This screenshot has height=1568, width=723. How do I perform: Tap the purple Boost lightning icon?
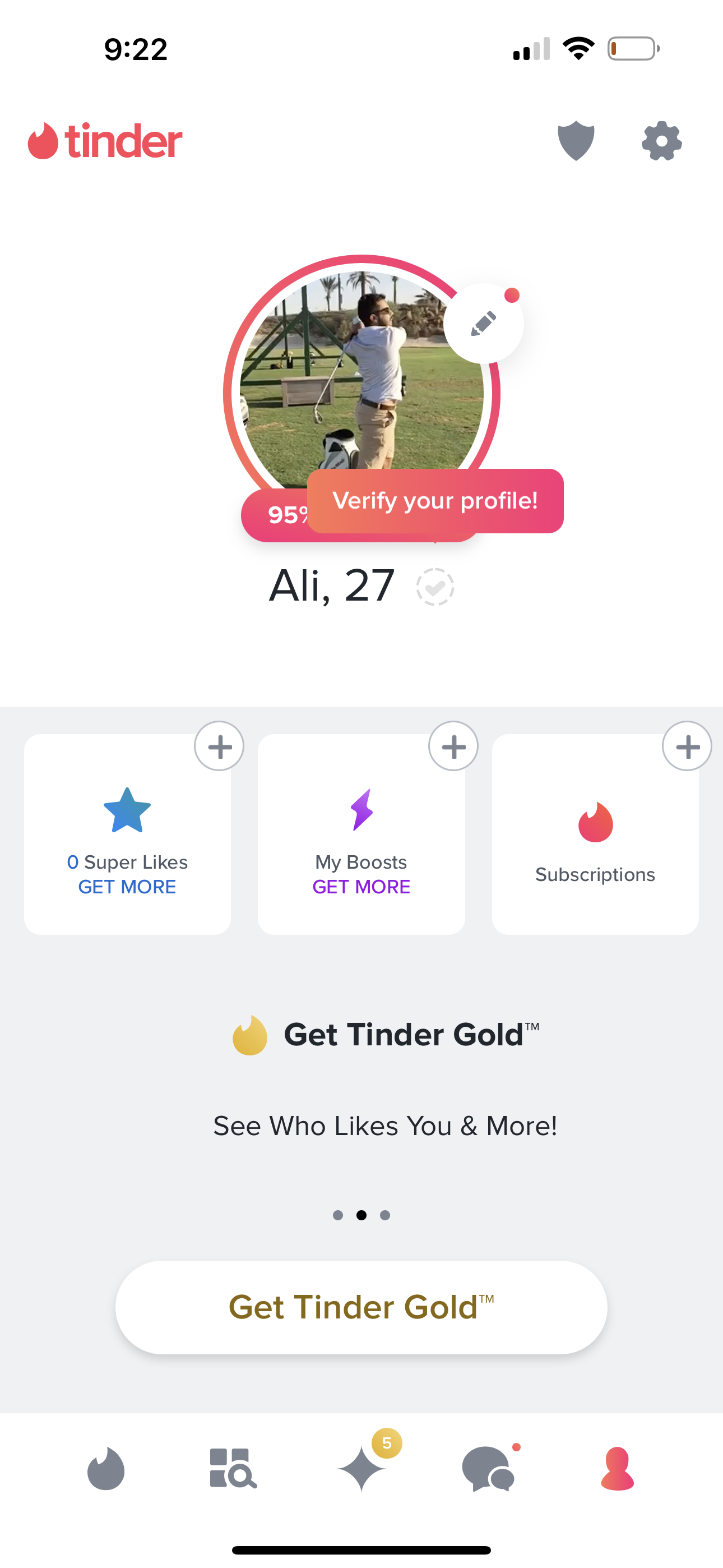[x=361, y=810]
